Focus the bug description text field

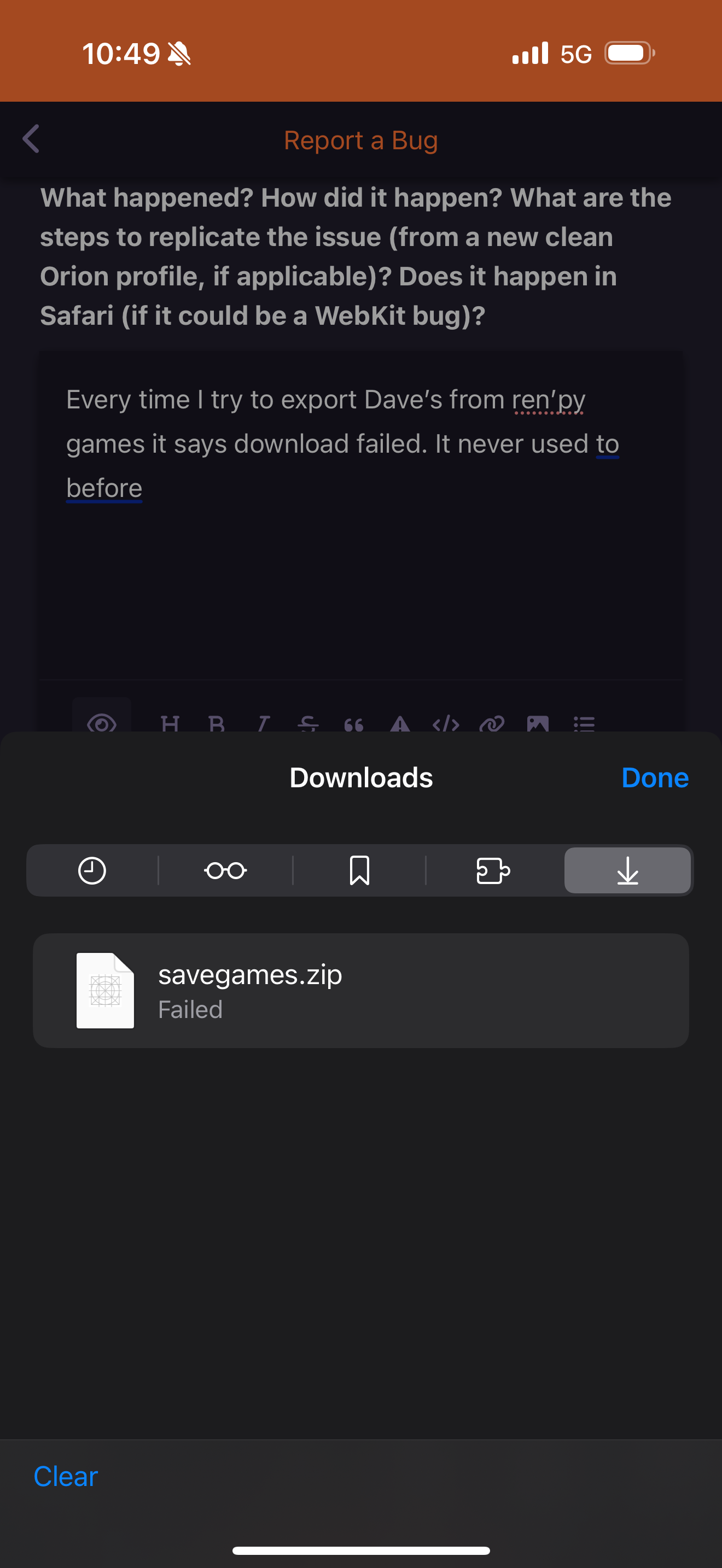(x=360, y=548)
